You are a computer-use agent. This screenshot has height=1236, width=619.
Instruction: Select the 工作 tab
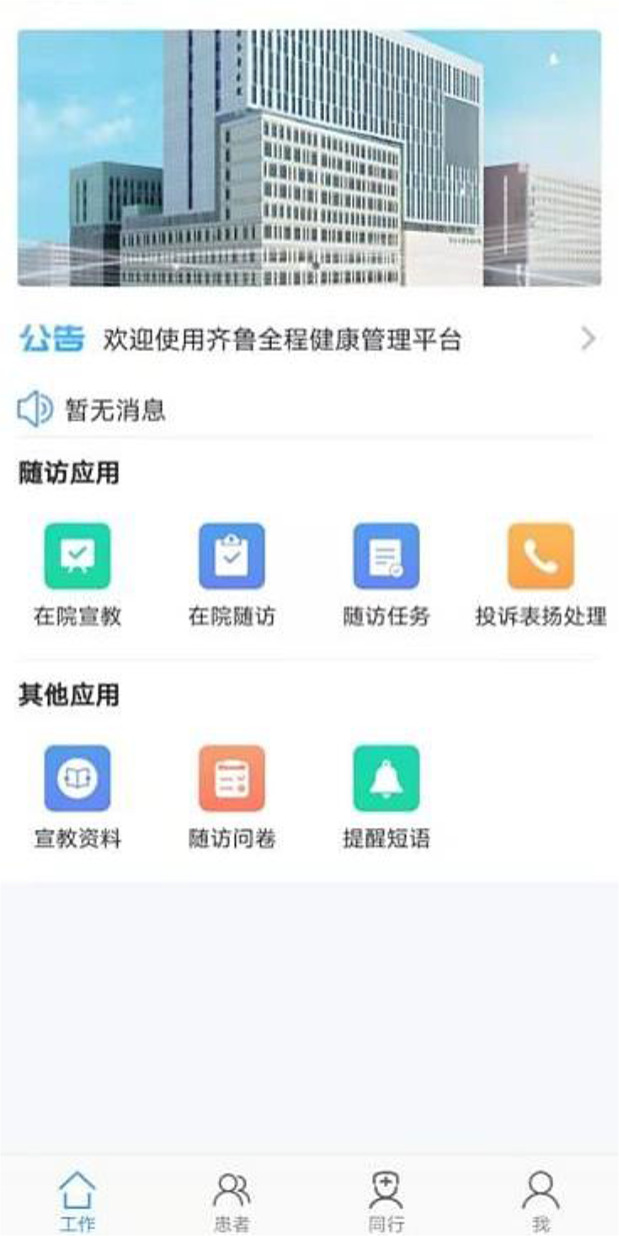click(77, 1201)
